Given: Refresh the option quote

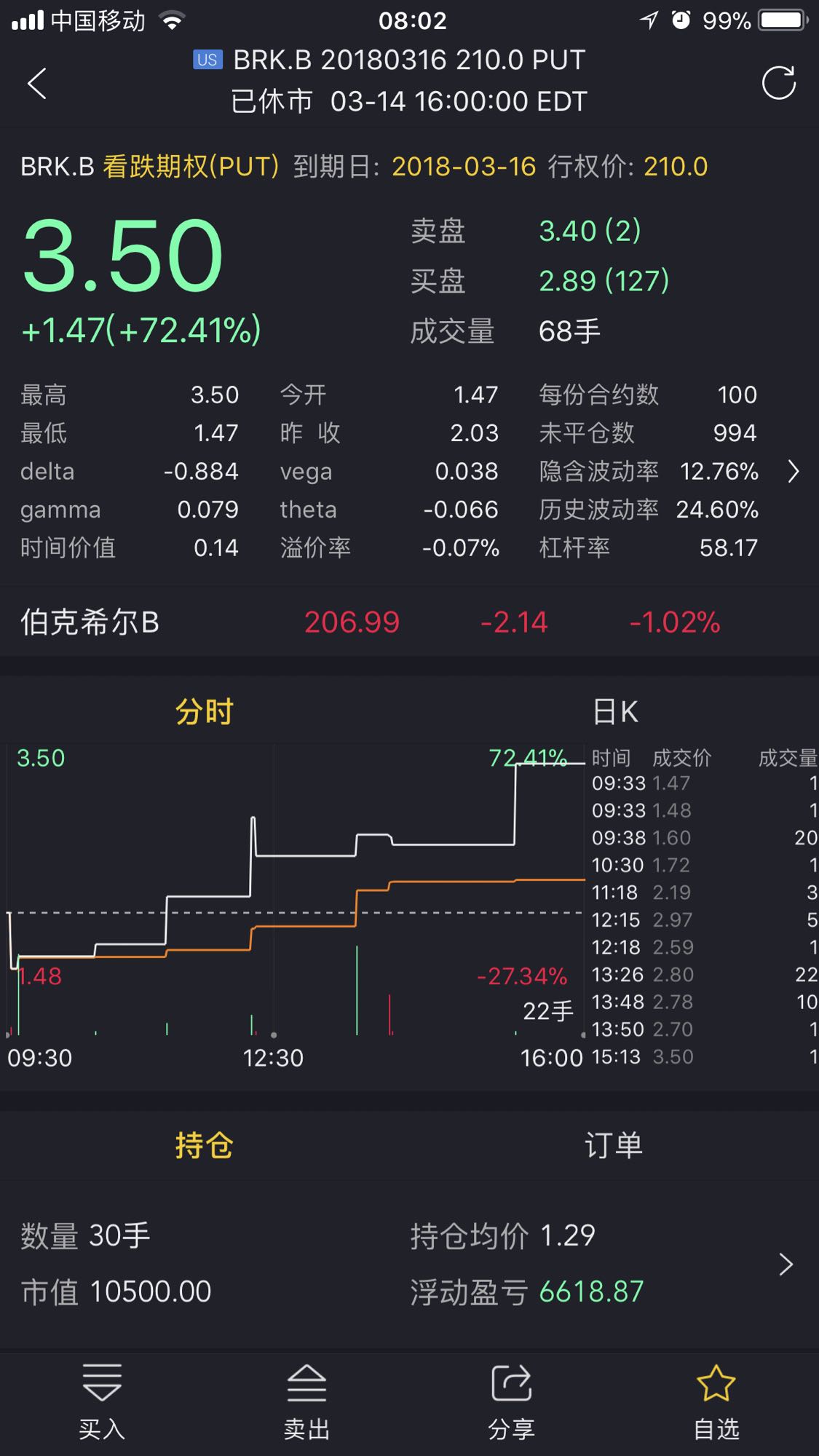Looking at the screenshot, I should 778,82.
